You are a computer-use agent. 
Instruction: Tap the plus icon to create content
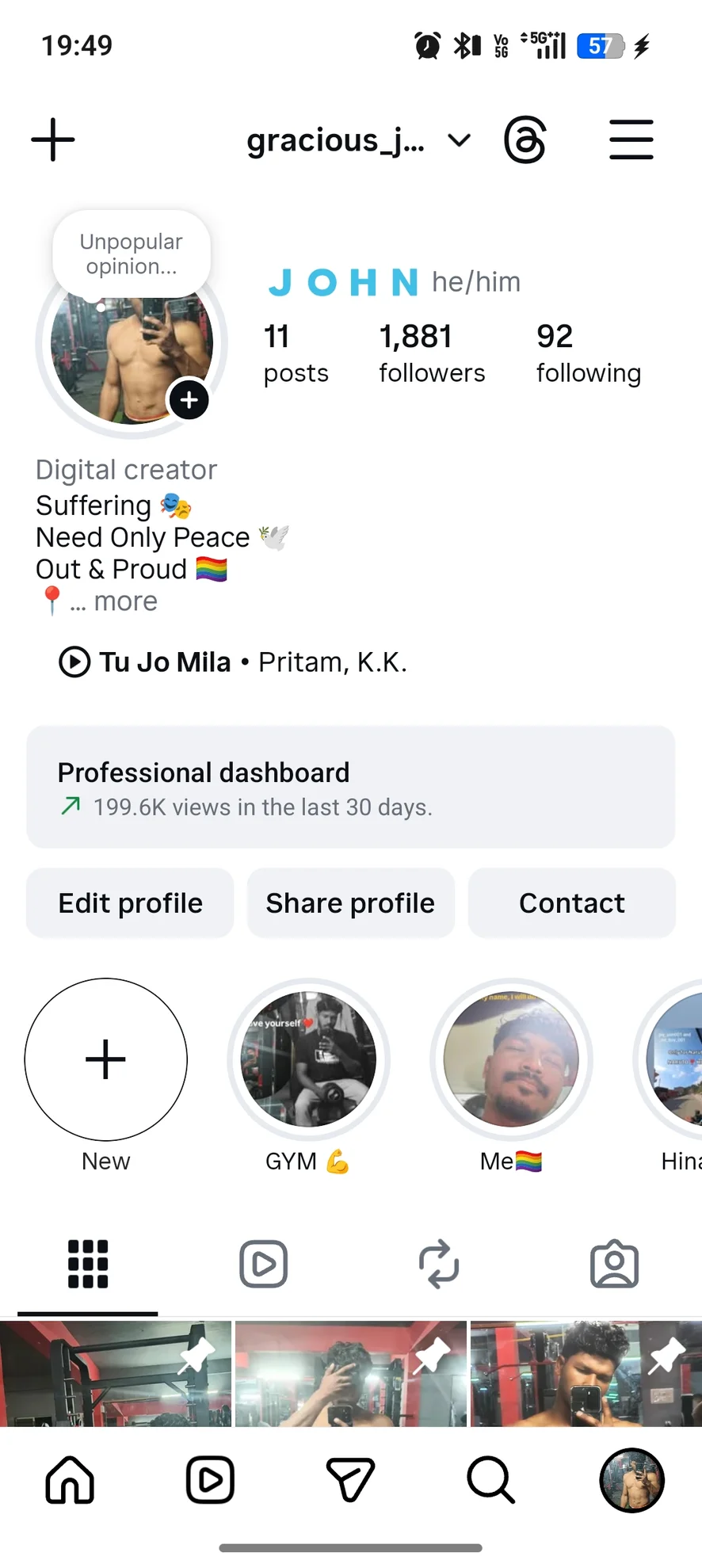pyautogui.click(x=53, y=140)
